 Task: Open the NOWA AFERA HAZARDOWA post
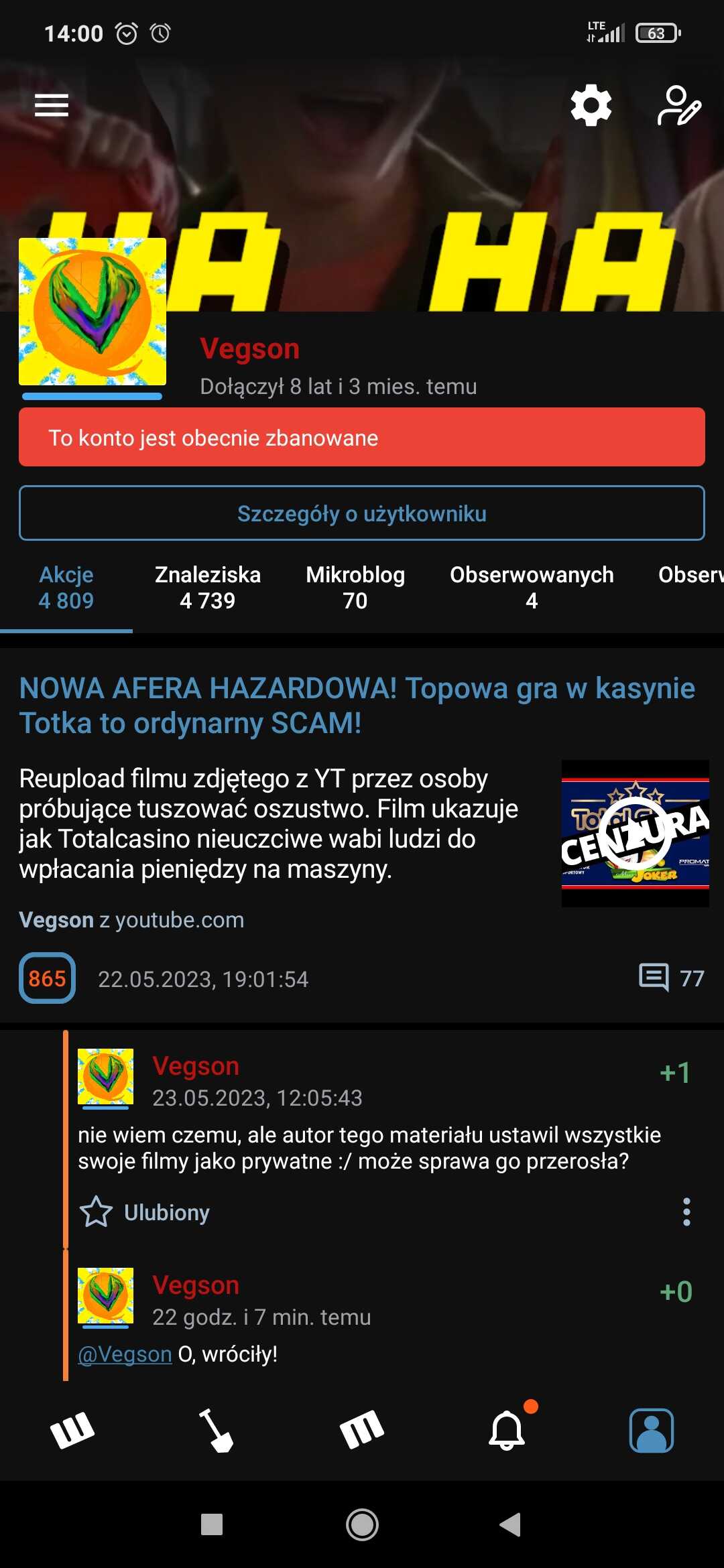(357, 706)
